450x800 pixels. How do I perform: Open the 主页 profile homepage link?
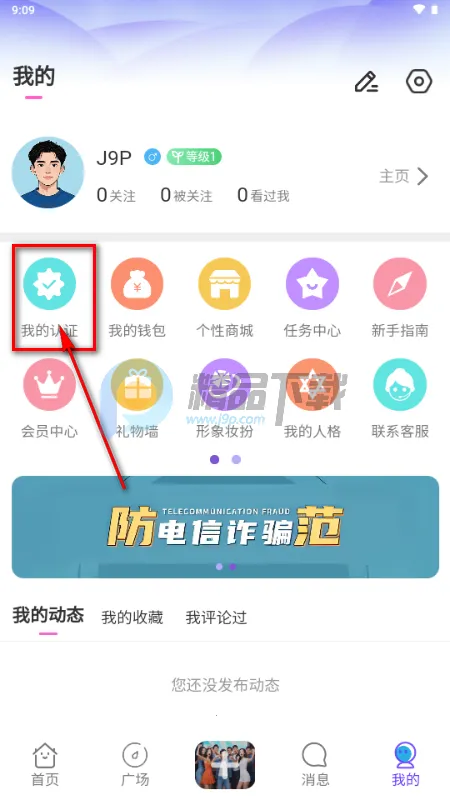coord(404,176)
